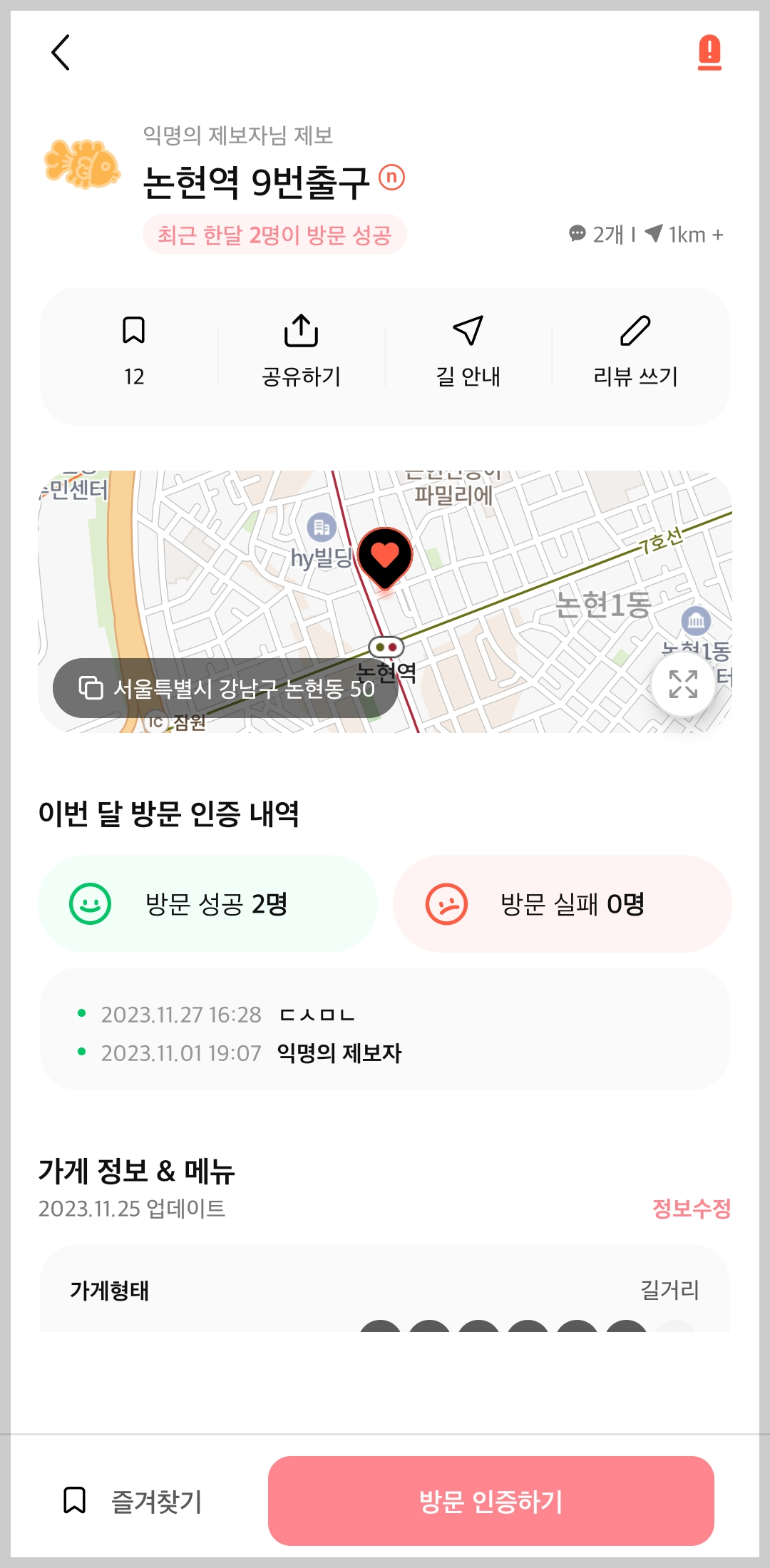Tap the fish profile image of the store

pyautogui.click(x=83, y=164)
